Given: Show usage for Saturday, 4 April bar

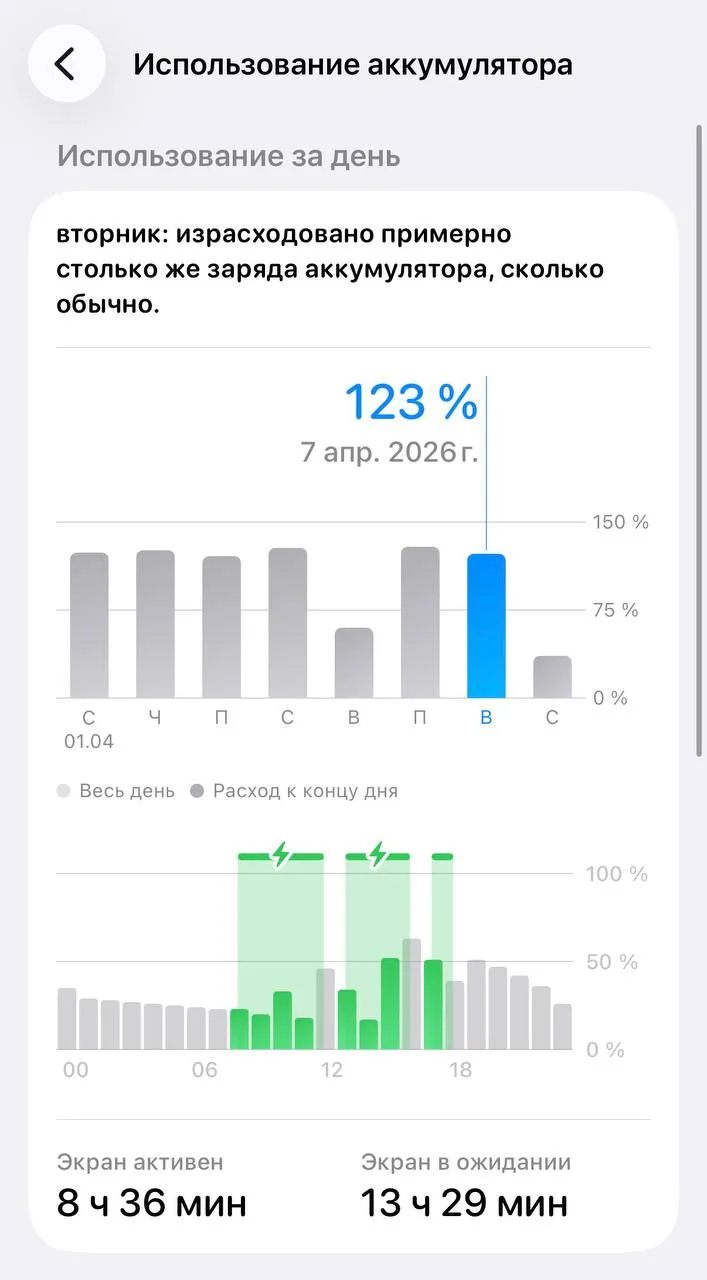Looking at the screenshot, I should (x=287, y=623).
